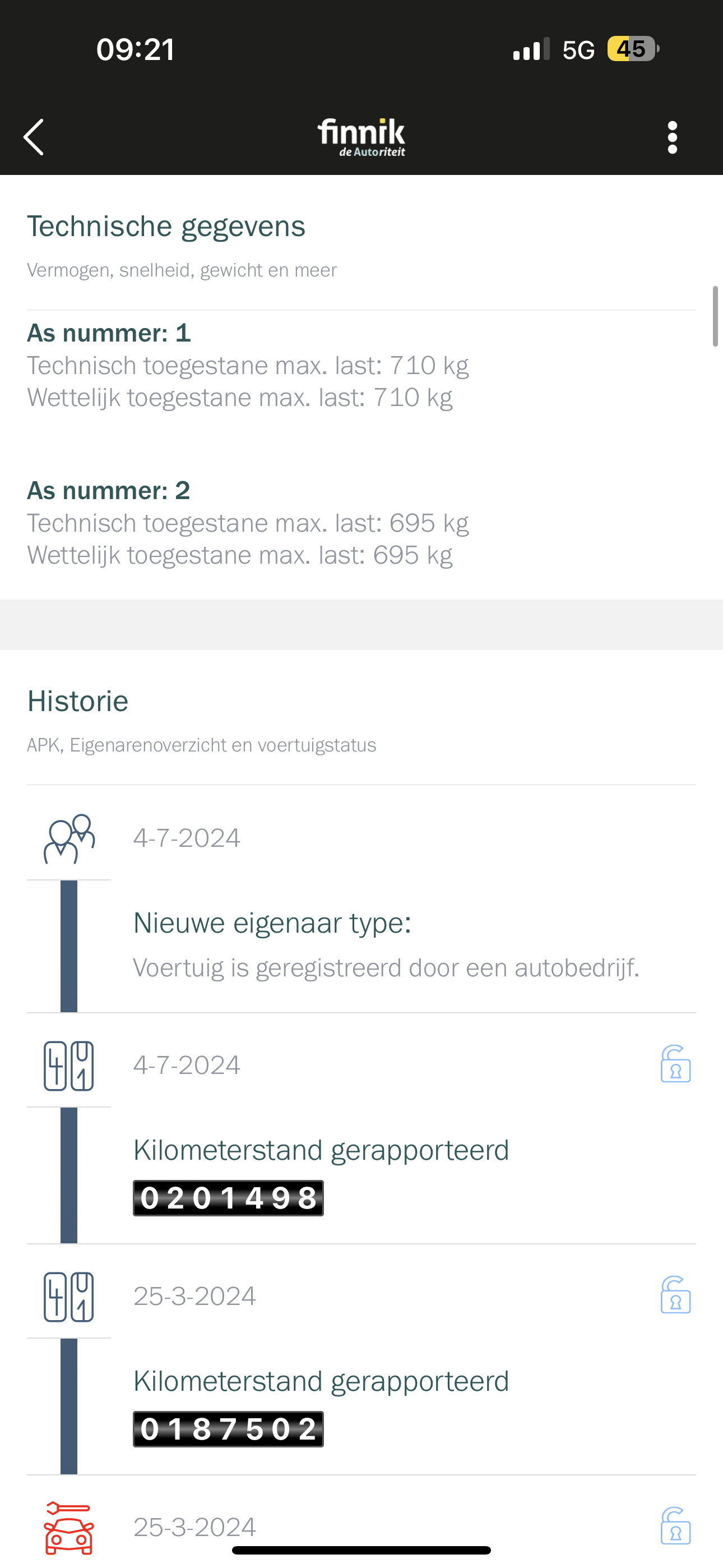
Task: Unlock the 25-3-2024 entry with the red car icon
Action: [675, 1525]
